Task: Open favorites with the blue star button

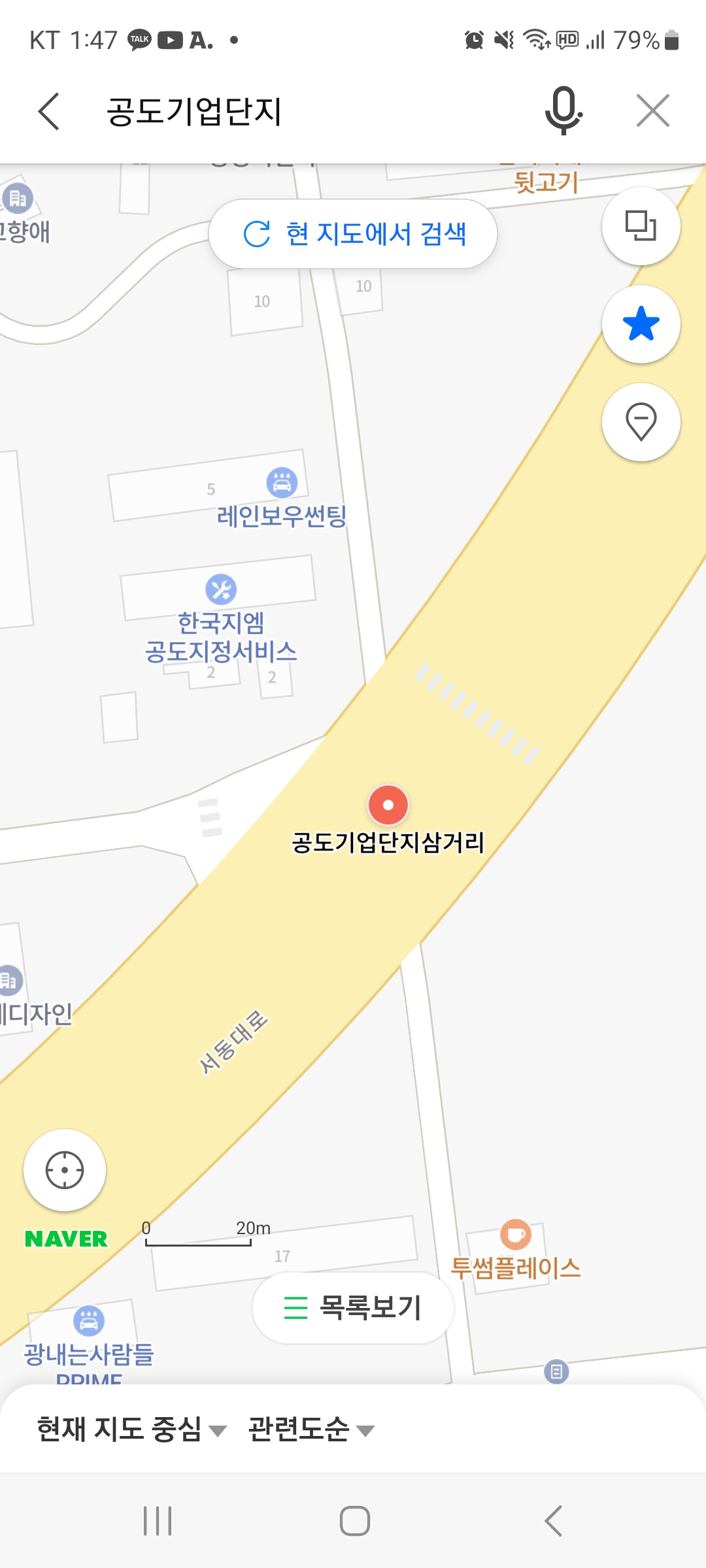Action: point(641,324)
